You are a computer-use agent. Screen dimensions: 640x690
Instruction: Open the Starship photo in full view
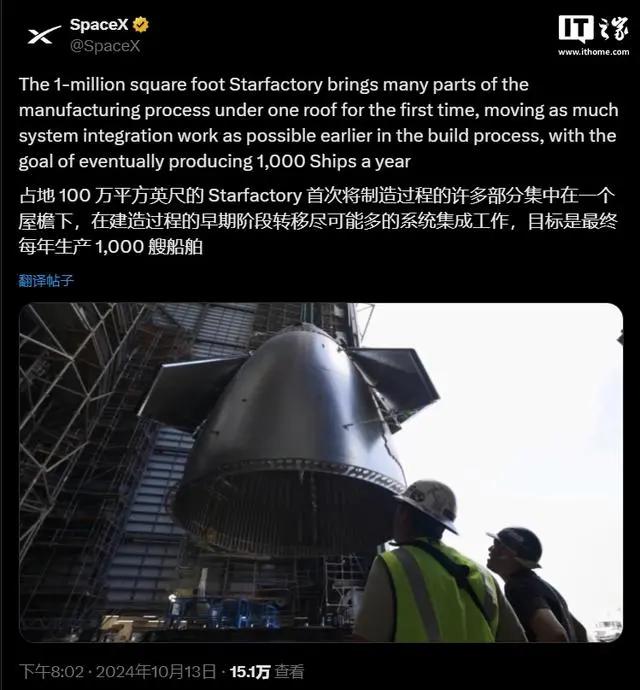pyautogui.click(x=320, y=472)
